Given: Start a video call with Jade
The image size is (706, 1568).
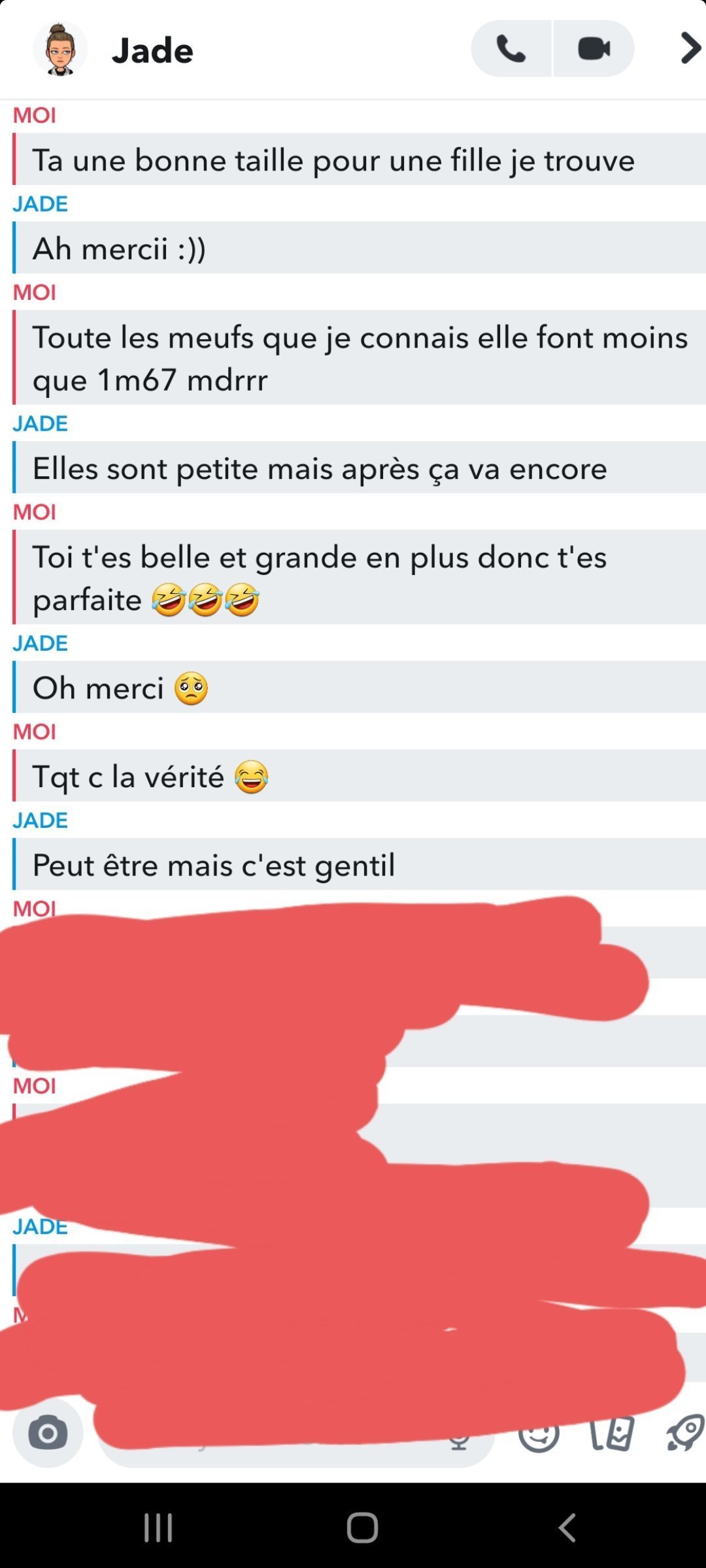Looking at the screenshot, I should pyautogui.click(x=594, y=49).
